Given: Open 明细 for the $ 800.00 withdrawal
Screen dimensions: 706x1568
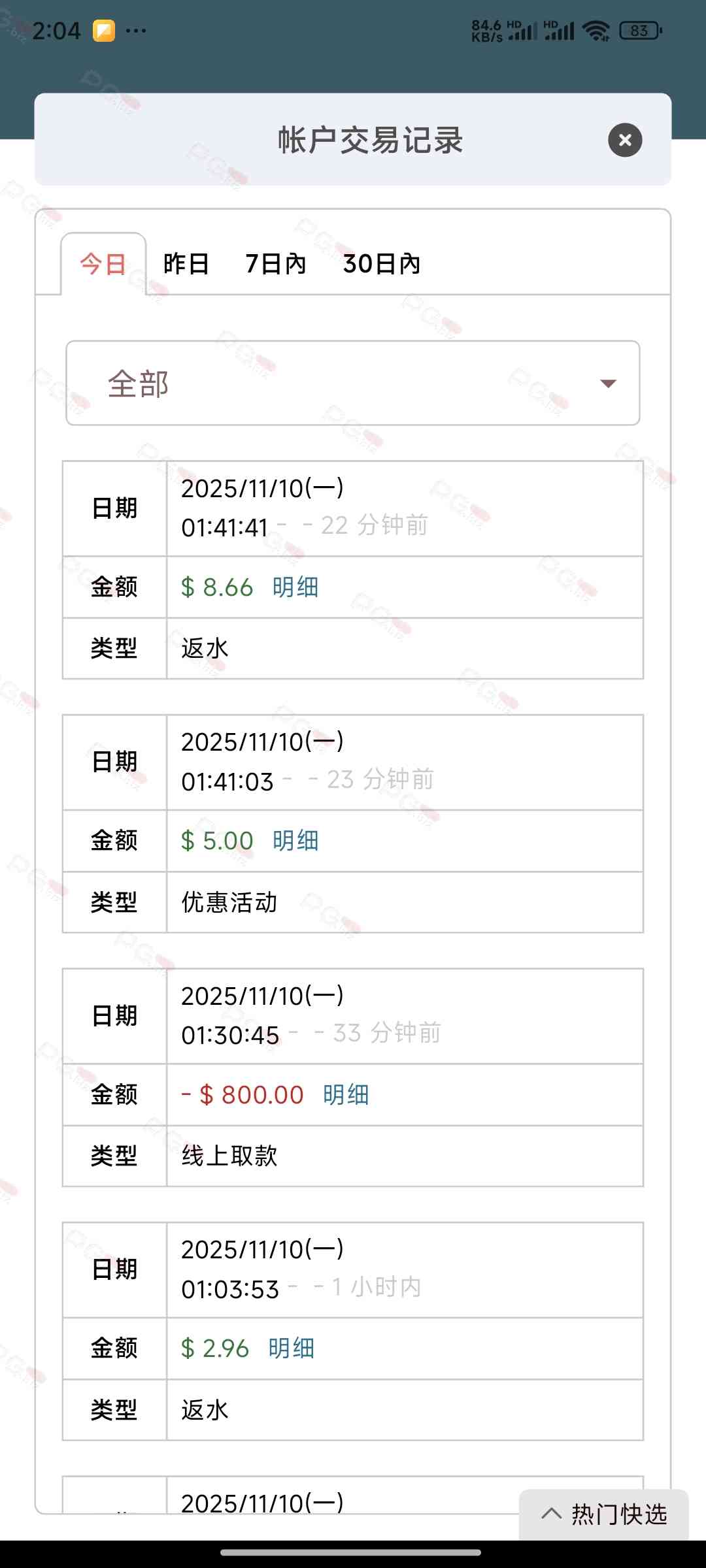Looking at the screenshot, I should pos(346,1095).
